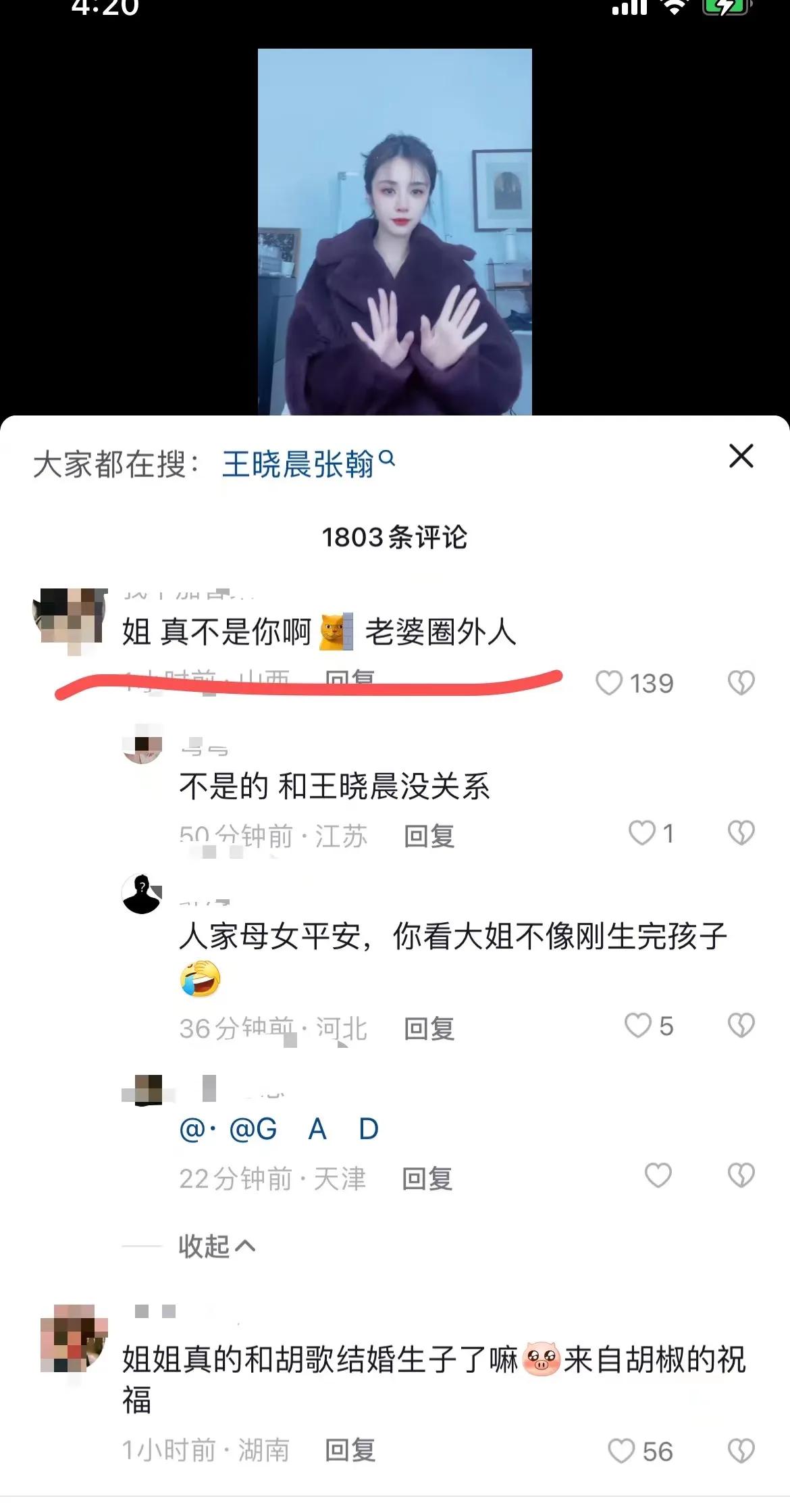Return to the video above comments
Image resolution: width=790 pixels, height=1512 pixels.
coord(394,230)
